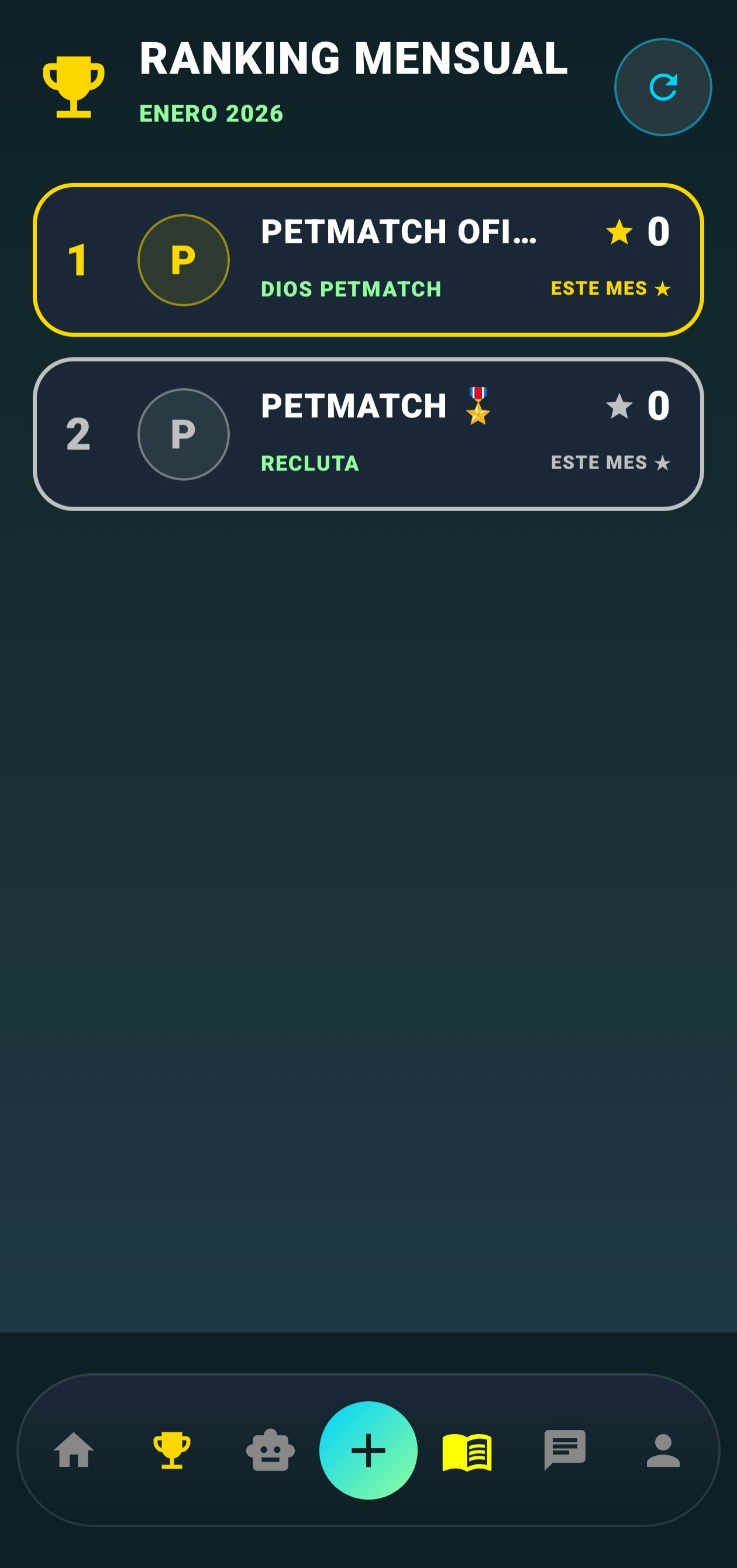Open the chat messages tab

coord(565,1450)
